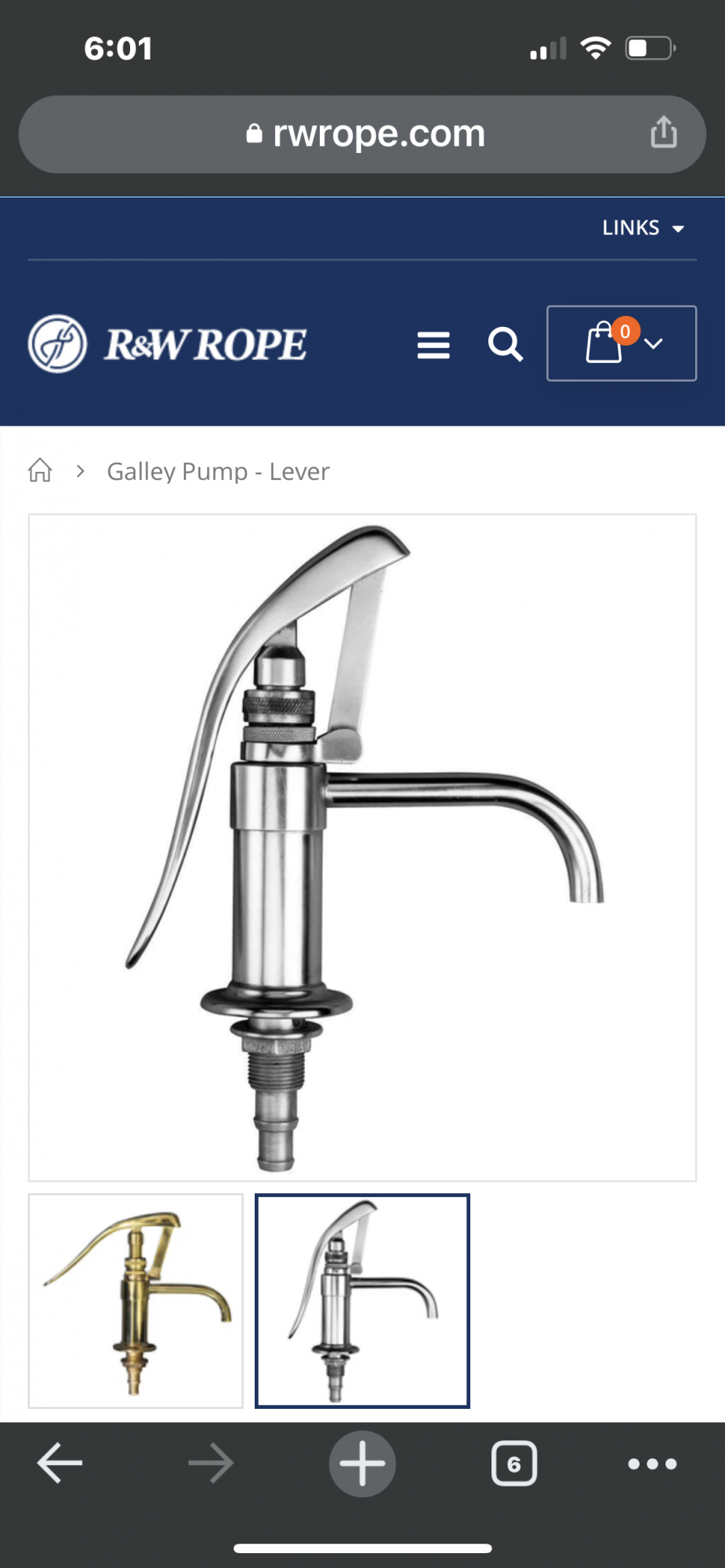Open site search magnifier
The width and height of the screenshot is (725, 1568).
(506, 344)
